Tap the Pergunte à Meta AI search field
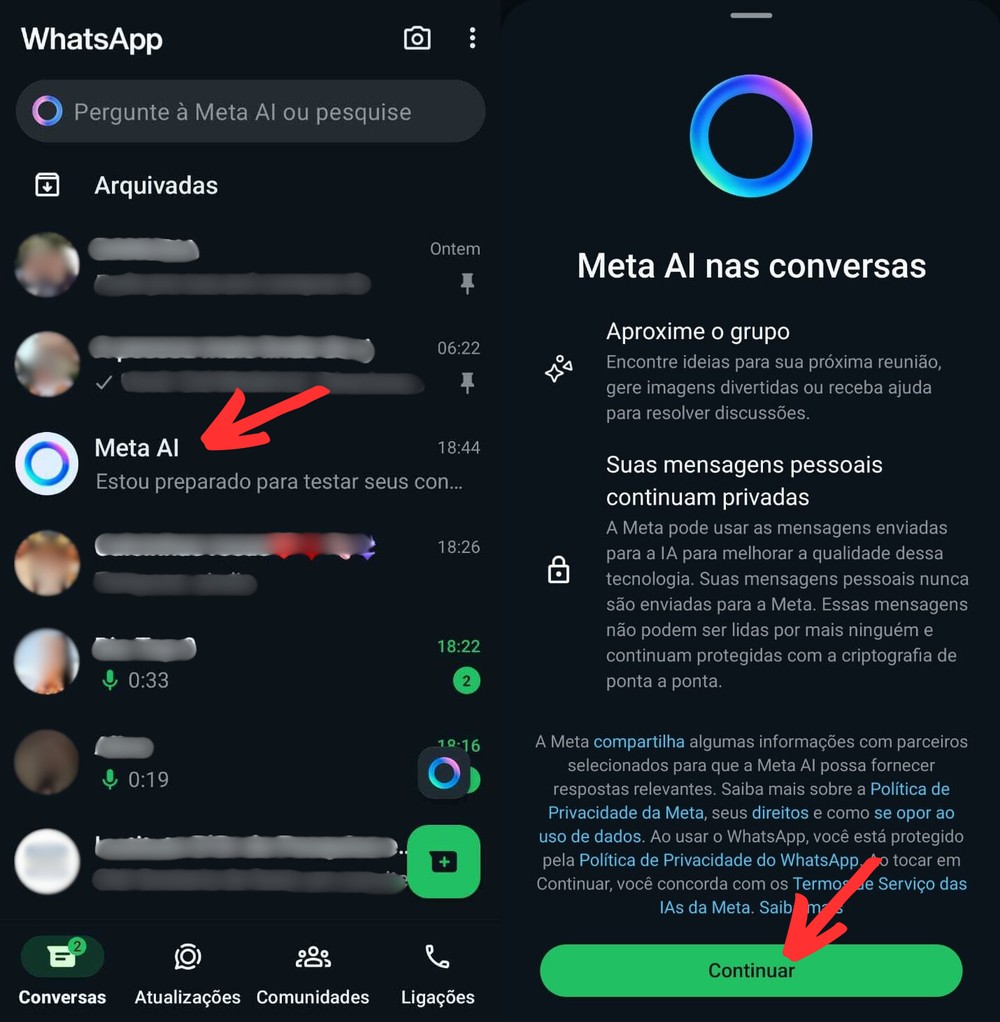The image size is (1000, 1022). (x=250, y=111)
